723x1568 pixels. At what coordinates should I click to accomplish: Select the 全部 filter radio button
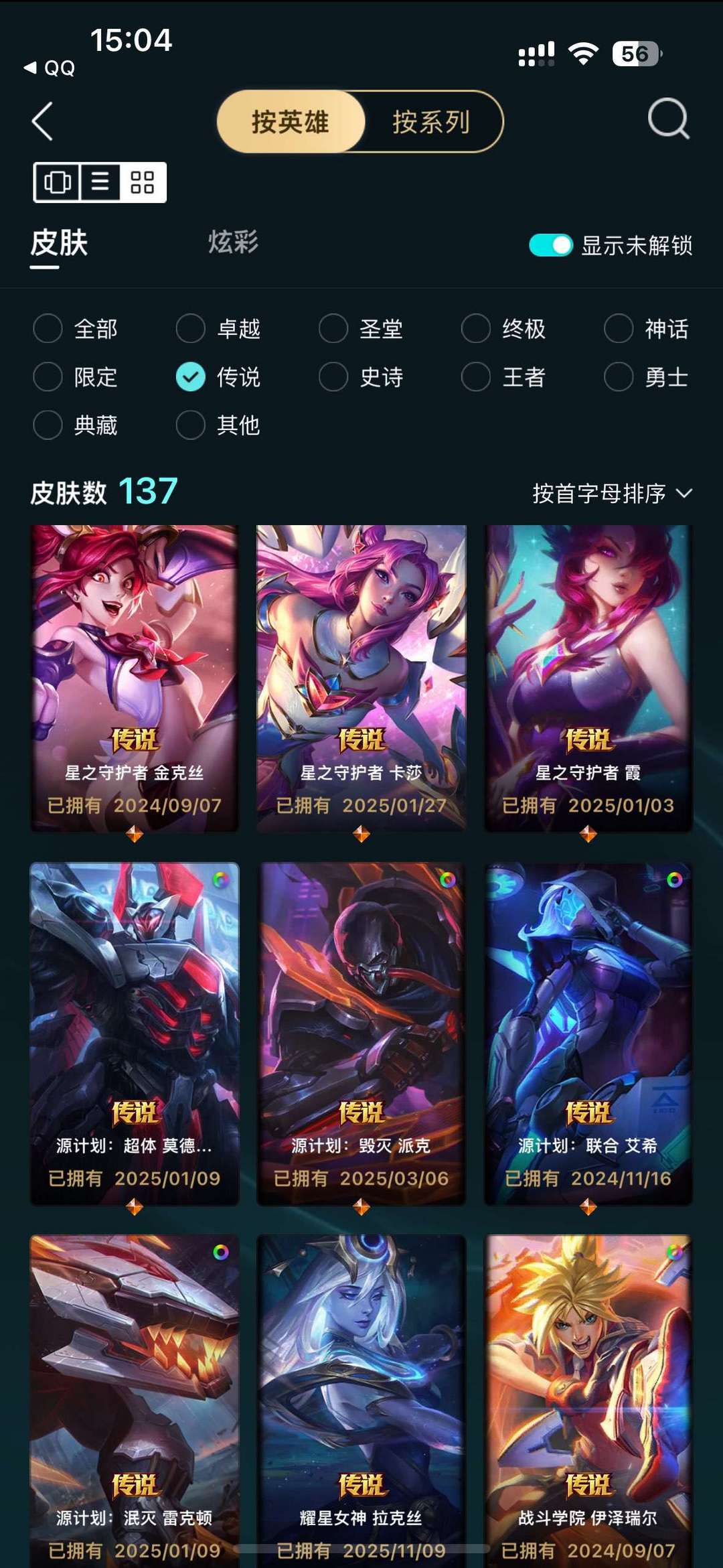[x=48, y=329]
